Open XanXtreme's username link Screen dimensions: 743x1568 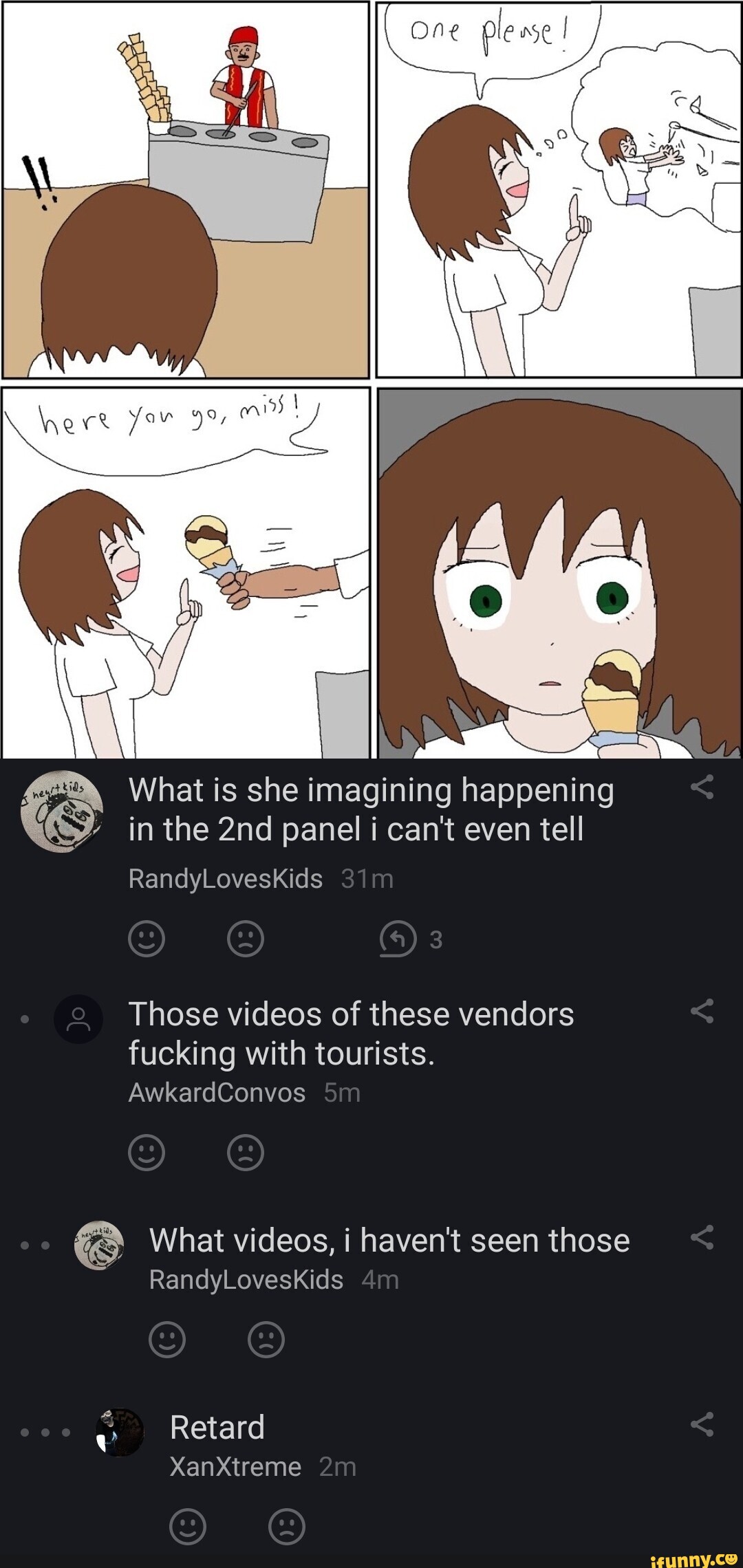tap(236, 1467)
